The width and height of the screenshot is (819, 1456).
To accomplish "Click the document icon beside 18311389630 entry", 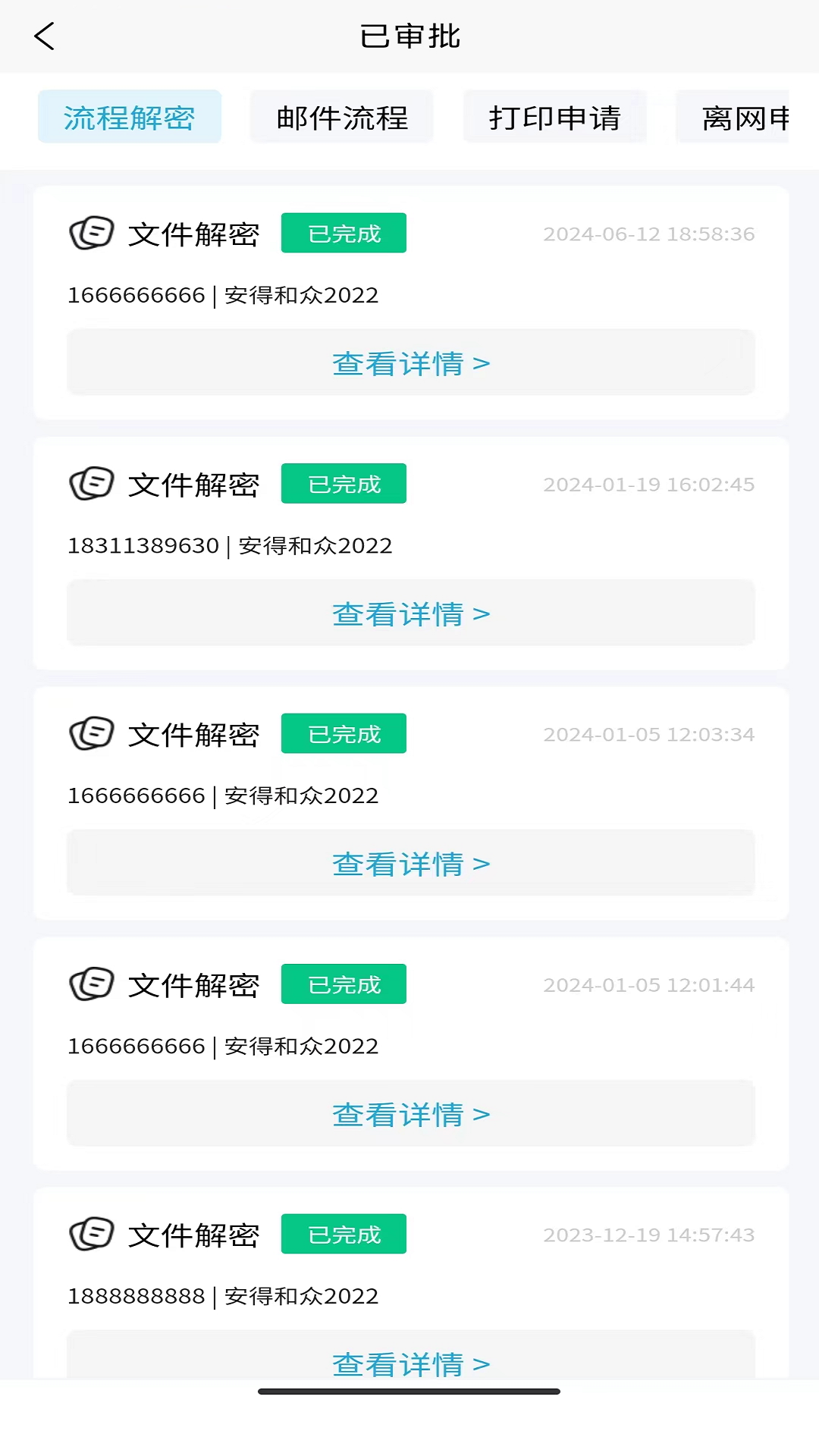I will pyautogui.click(x=89, y=484).
